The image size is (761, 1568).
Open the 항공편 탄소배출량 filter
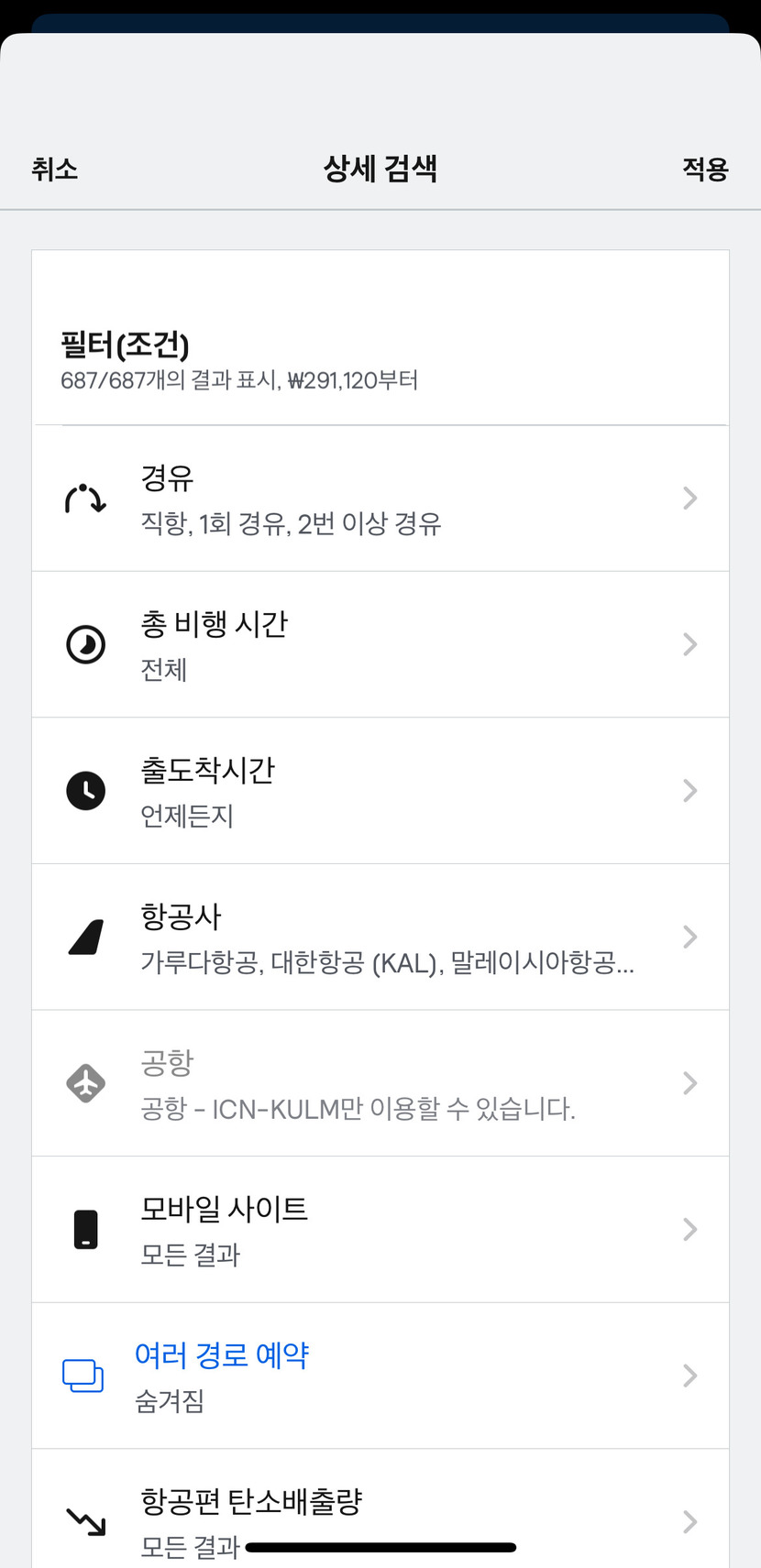click(x=380, y=1509)
